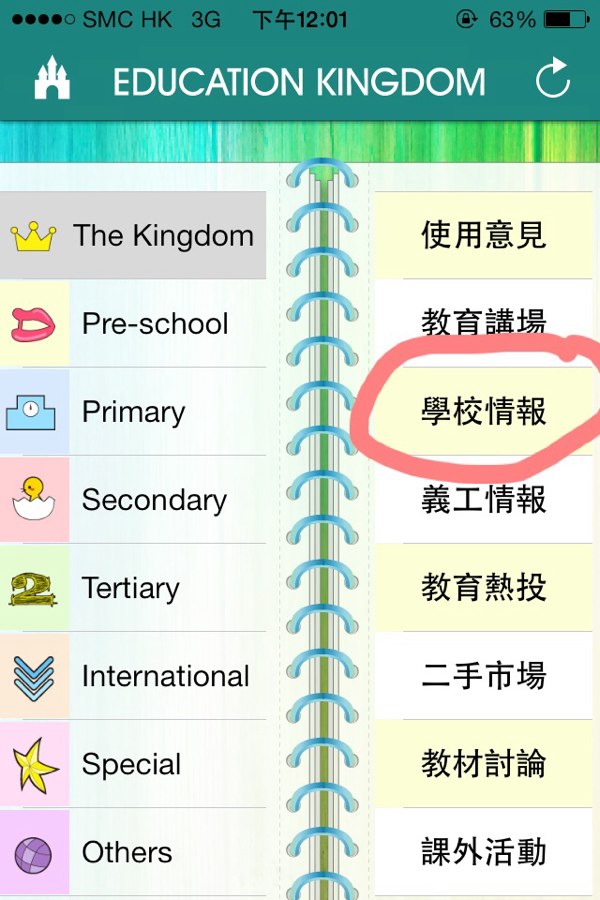The width and height of the screenshot is (600, 900).
Task: Open the 課外活動 board
Action: 484,852
